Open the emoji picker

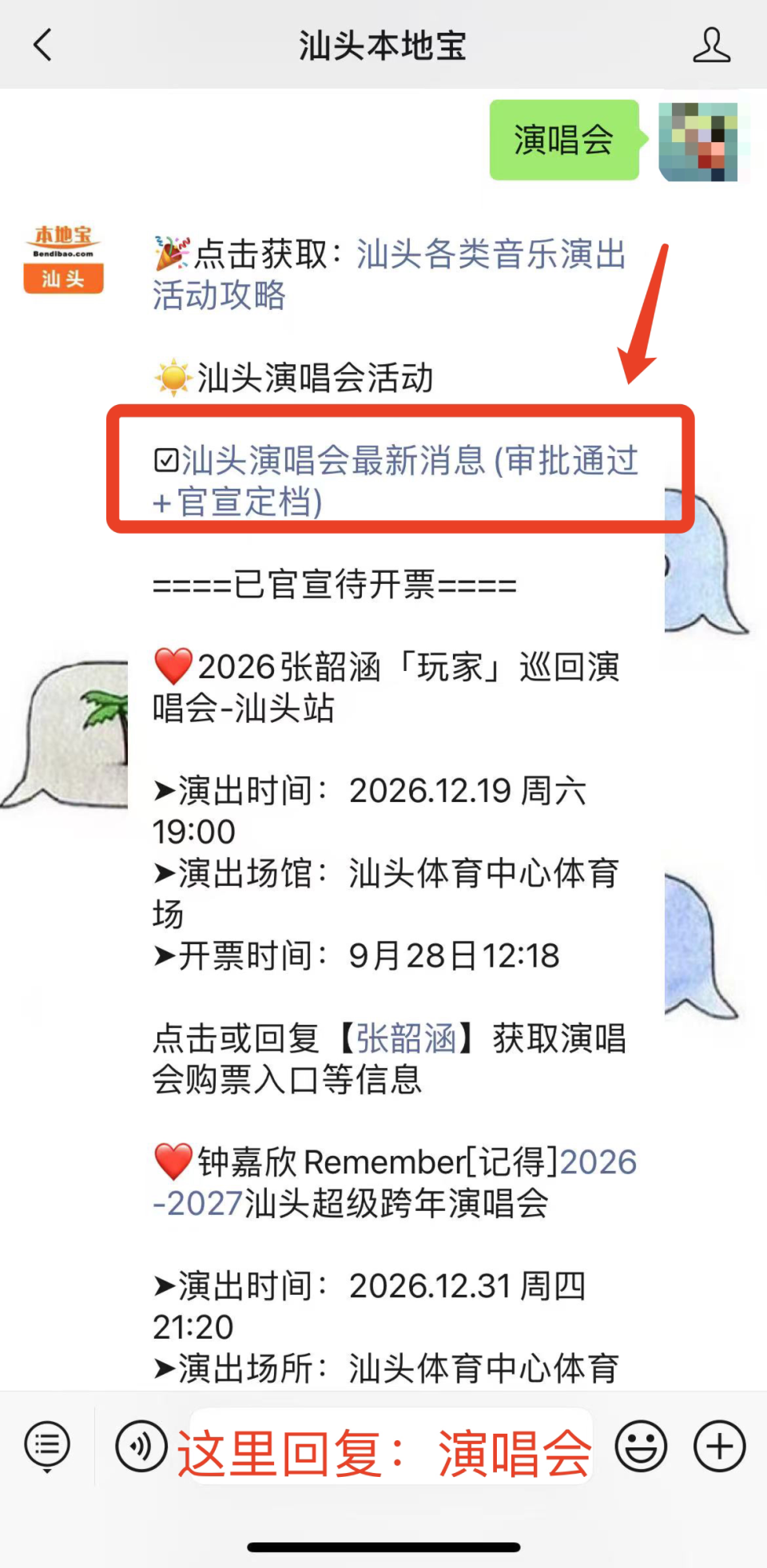641,1446
